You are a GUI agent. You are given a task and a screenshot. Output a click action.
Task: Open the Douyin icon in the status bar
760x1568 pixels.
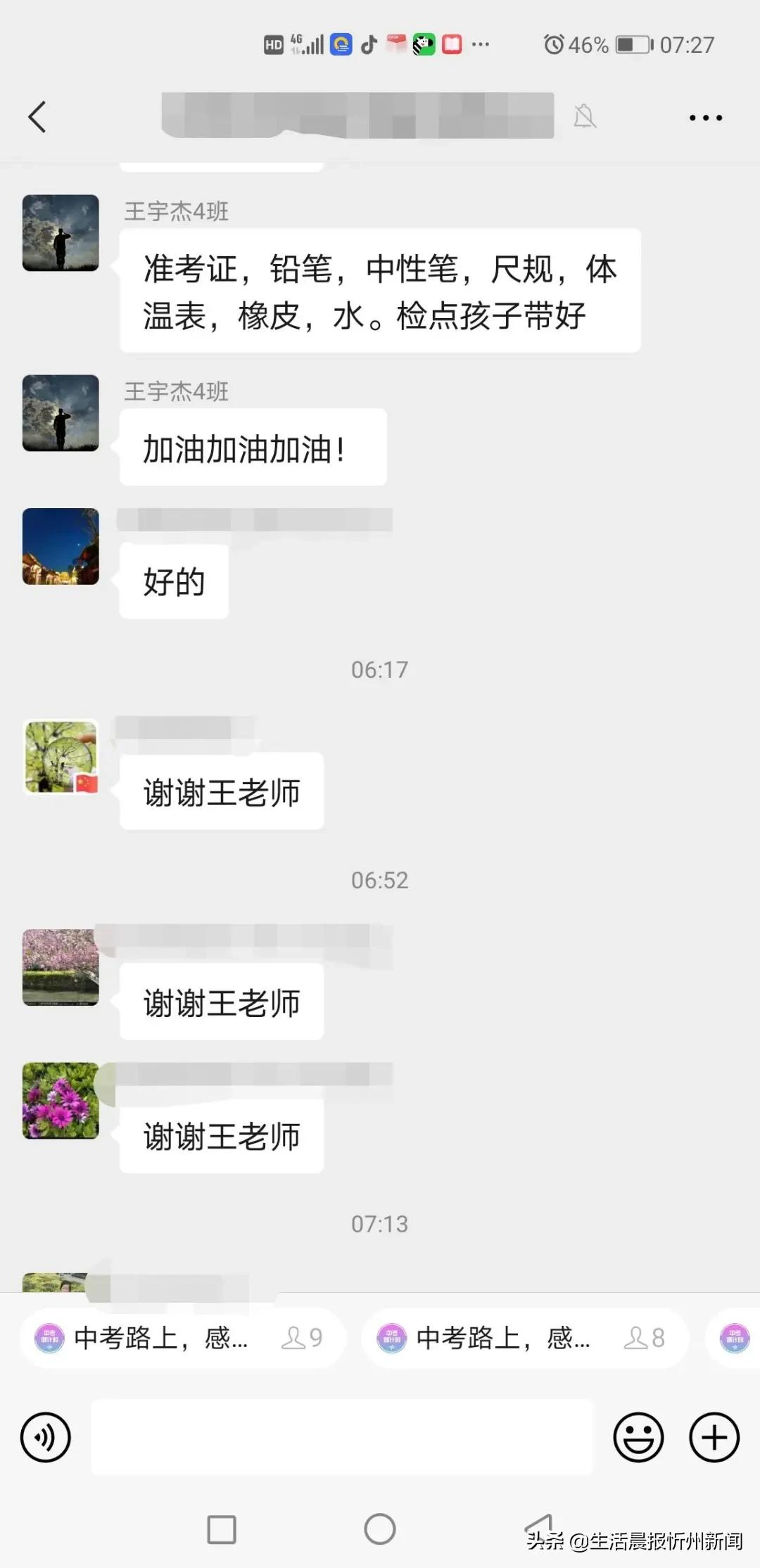(369, 44)
